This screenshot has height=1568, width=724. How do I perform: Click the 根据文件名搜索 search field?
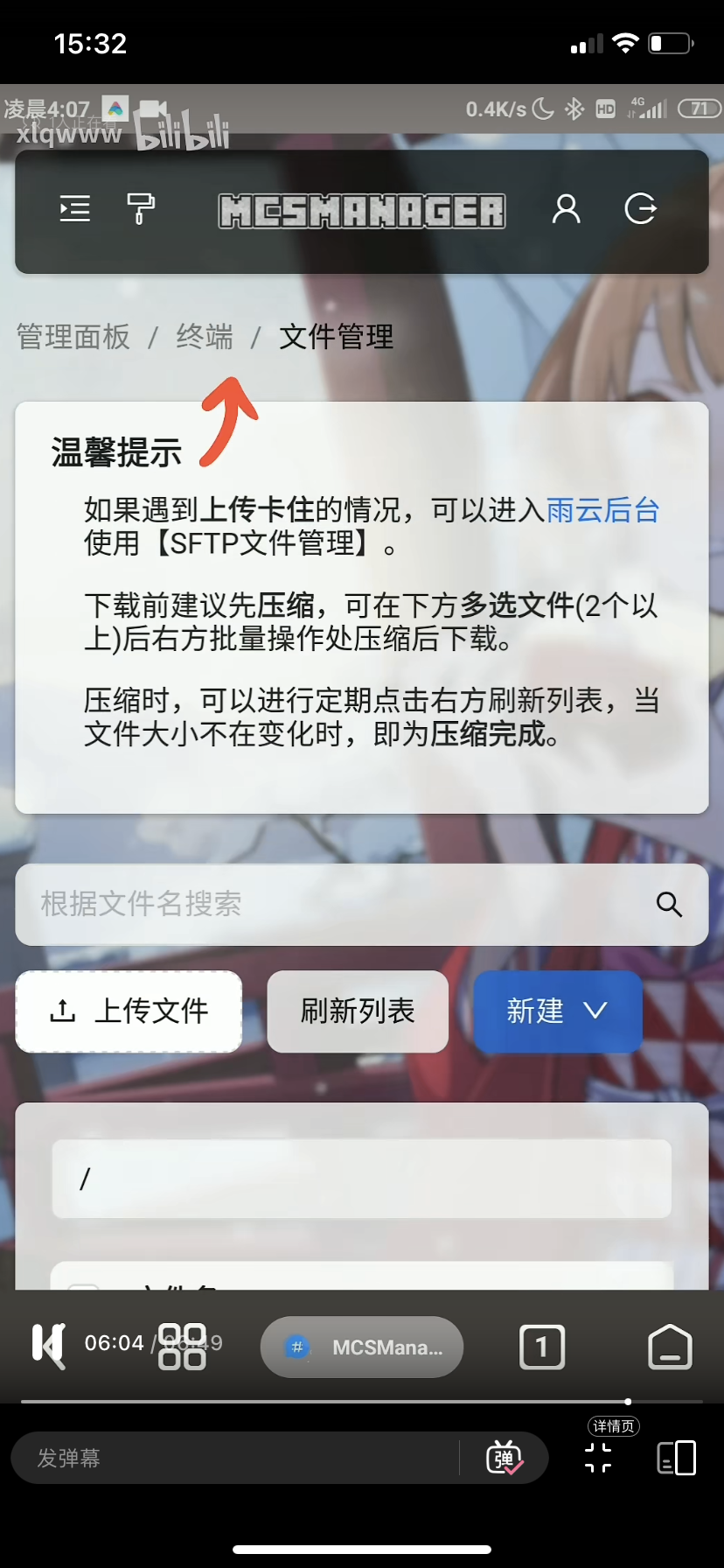[262, 905]
